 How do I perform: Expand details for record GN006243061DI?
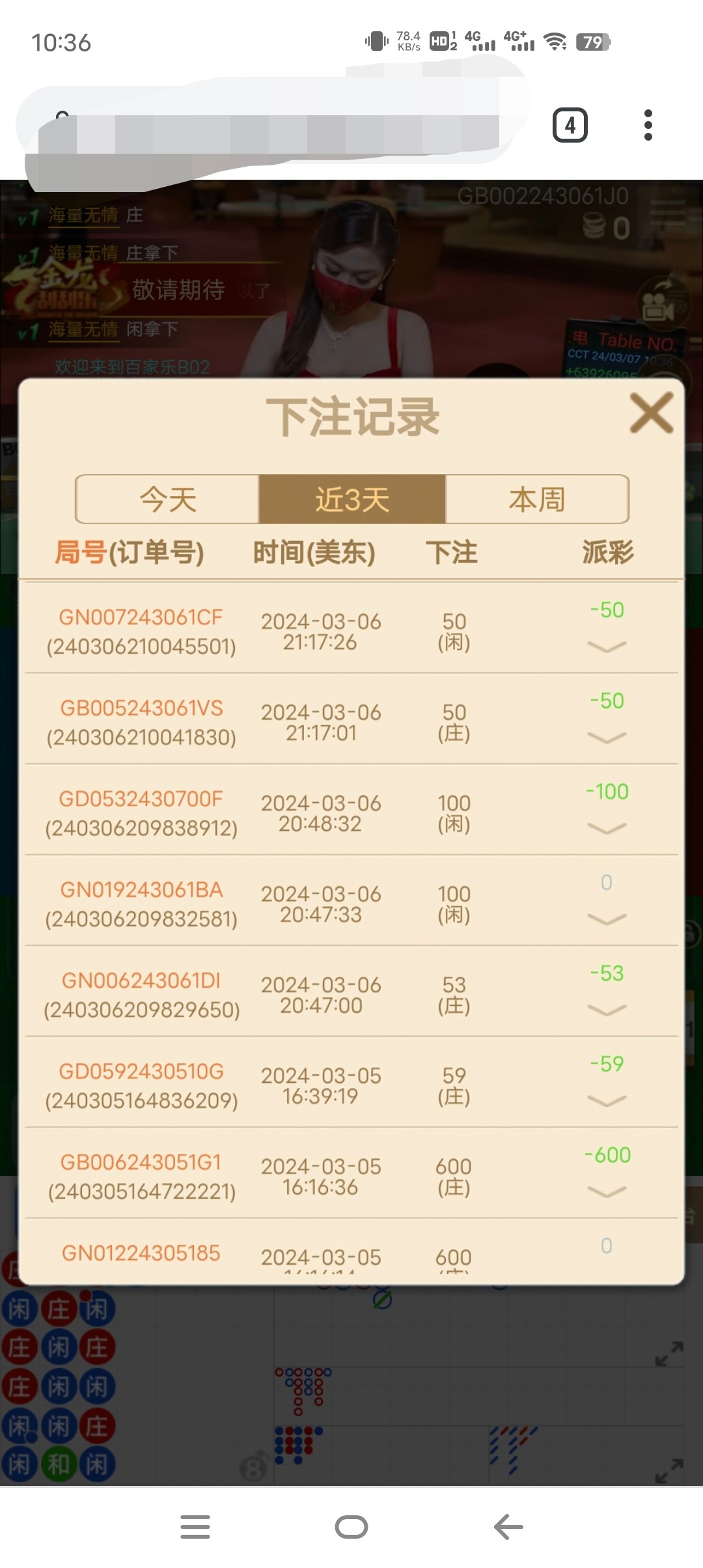point(607,1009)
